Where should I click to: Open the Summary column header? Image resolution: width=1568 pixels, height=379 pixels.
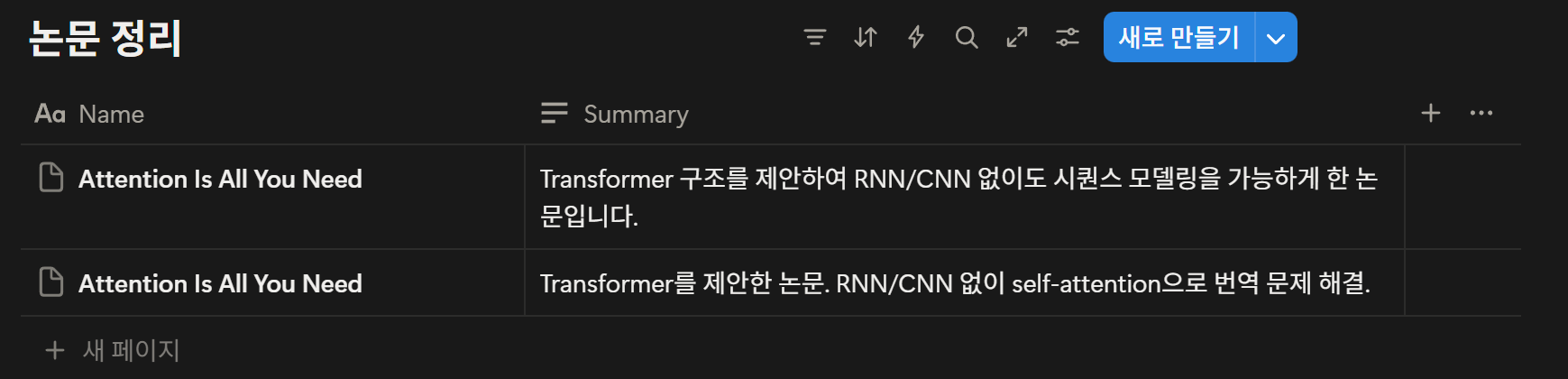click(636, 114)
